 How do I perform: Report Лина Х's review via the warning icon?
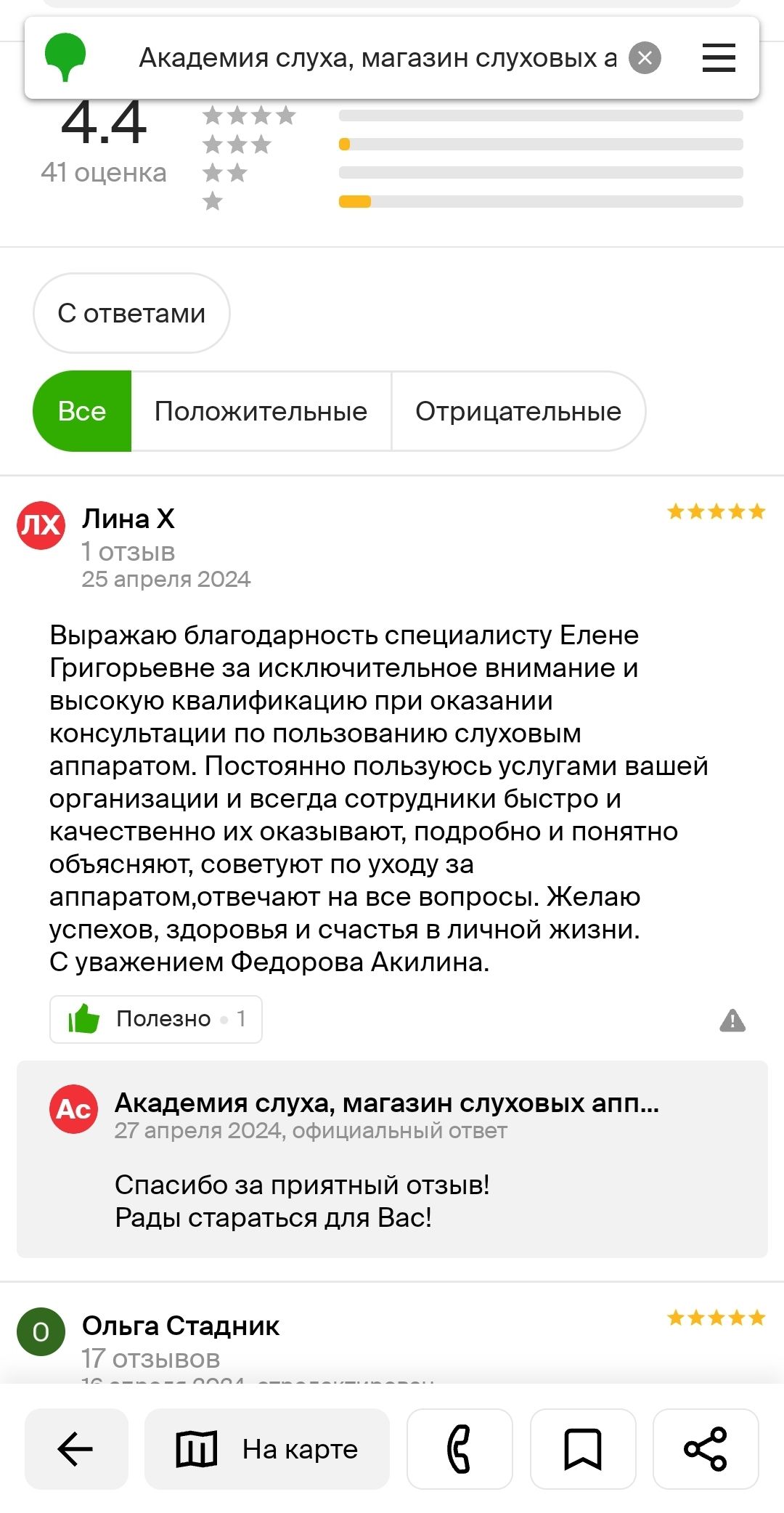coord(732,1021)
